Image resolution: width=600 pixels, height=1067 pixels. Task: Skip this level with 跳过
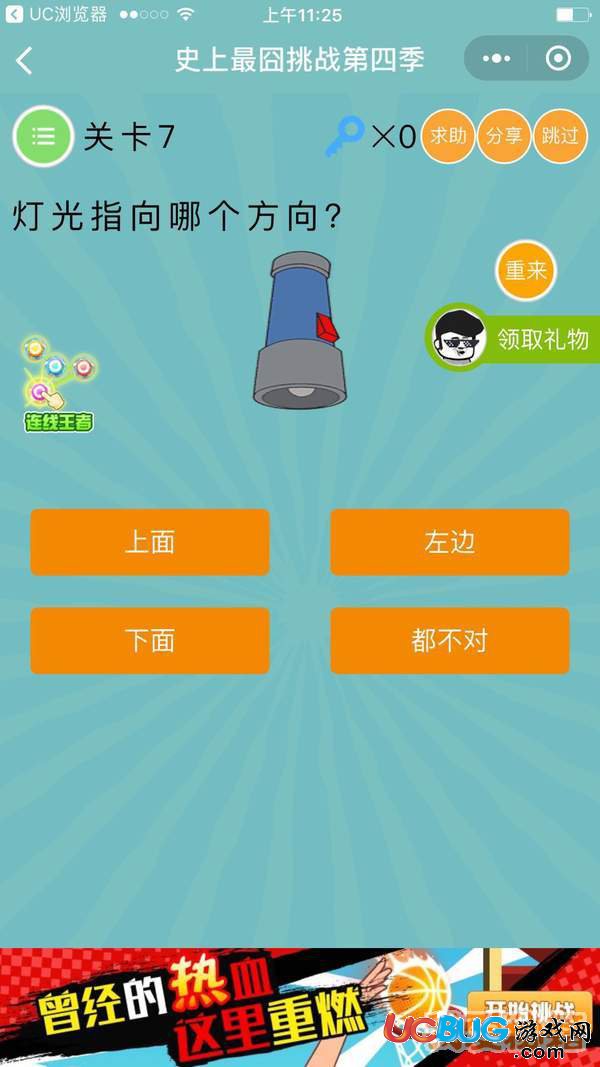[560, 136]
